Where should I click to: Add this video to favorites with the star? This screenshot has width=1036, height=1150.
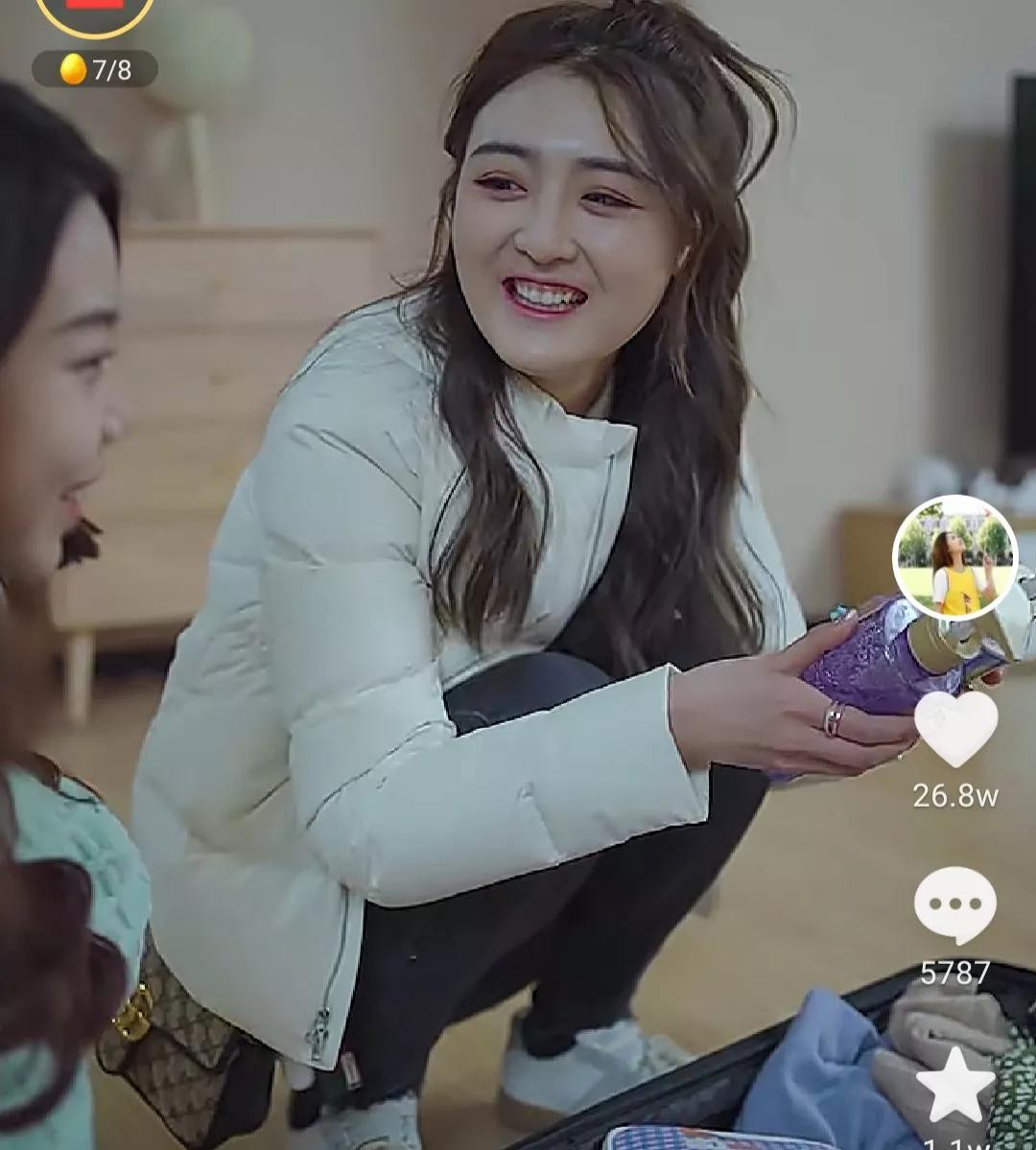coord(954,1087)
